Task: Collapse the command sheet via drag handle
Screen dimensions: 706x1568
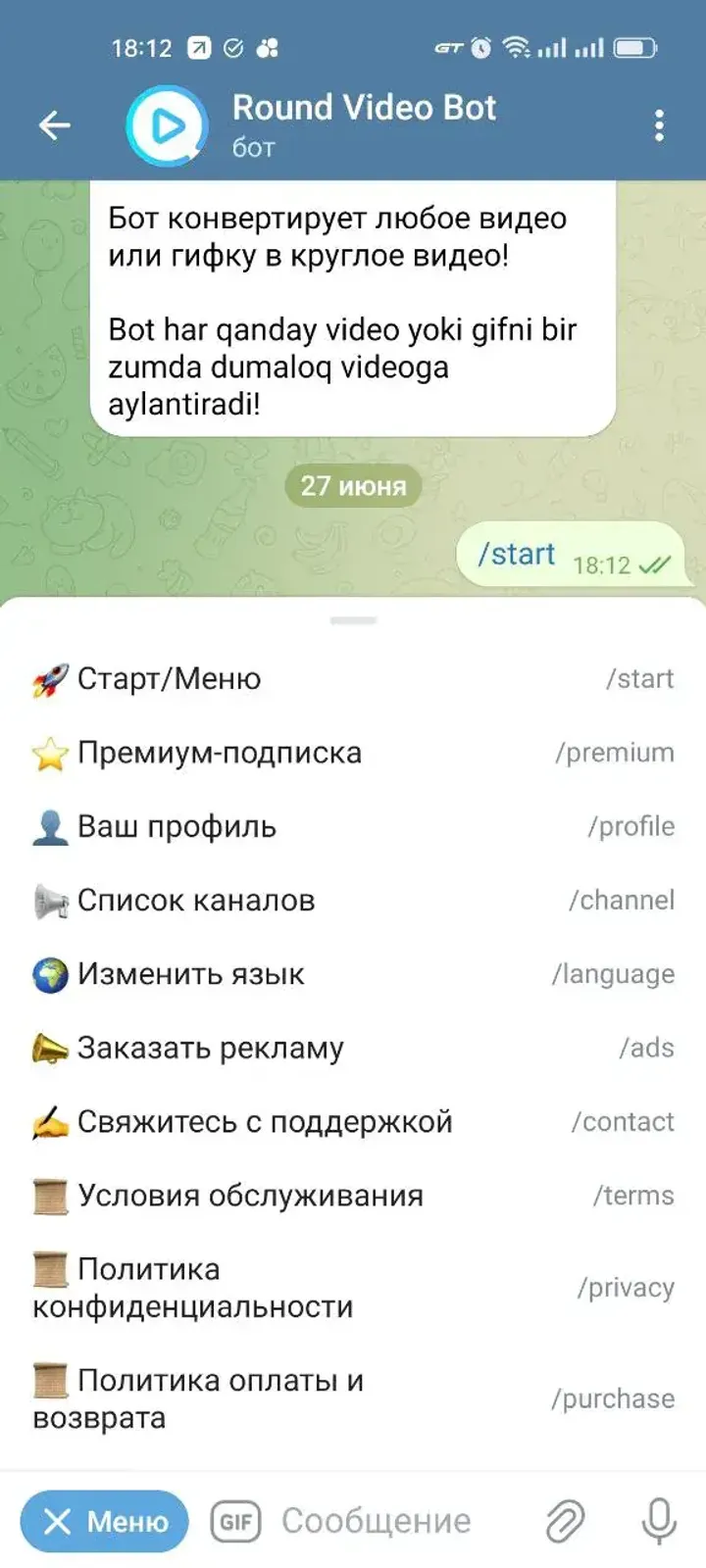Action: coord(352,619)
